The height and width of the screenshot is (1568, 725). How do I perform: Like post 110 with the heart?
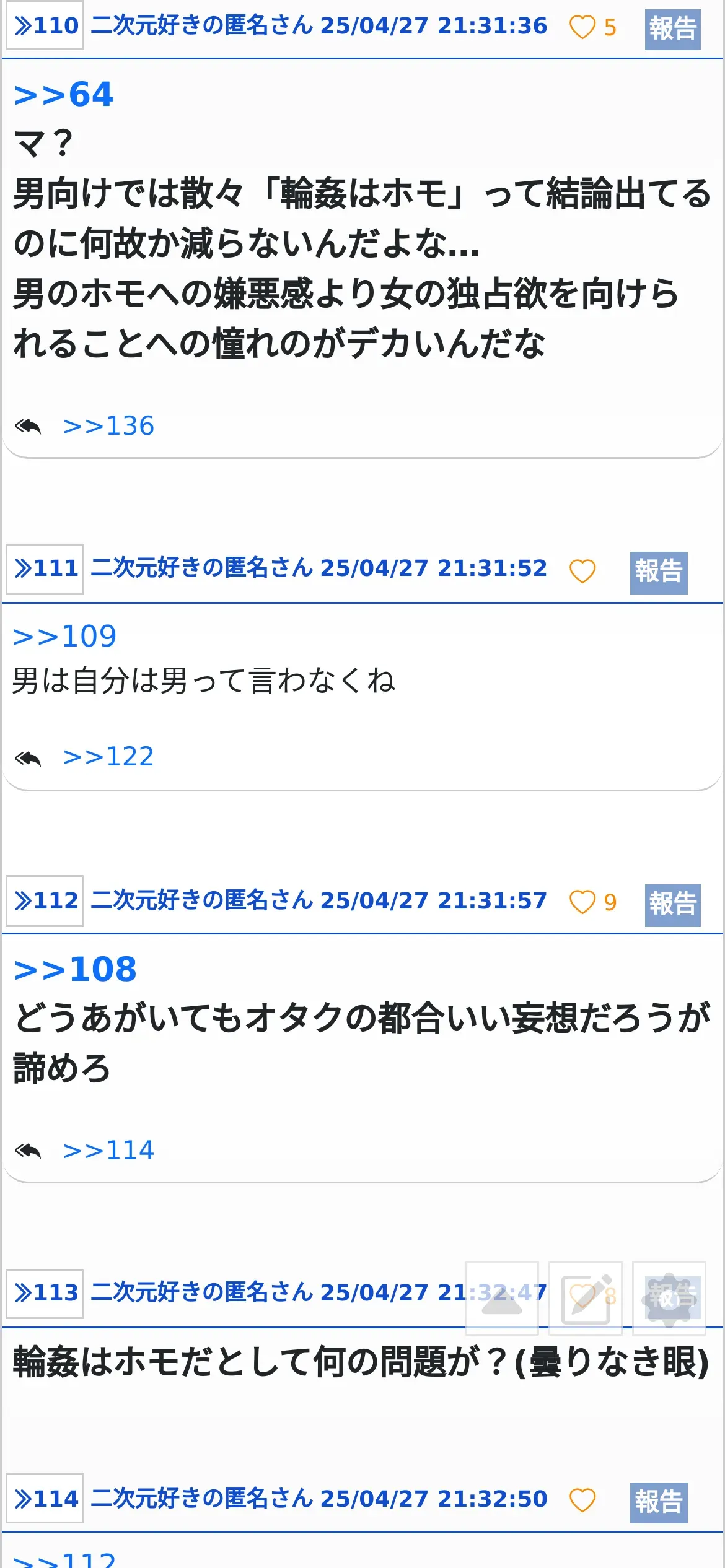point(582,27)
